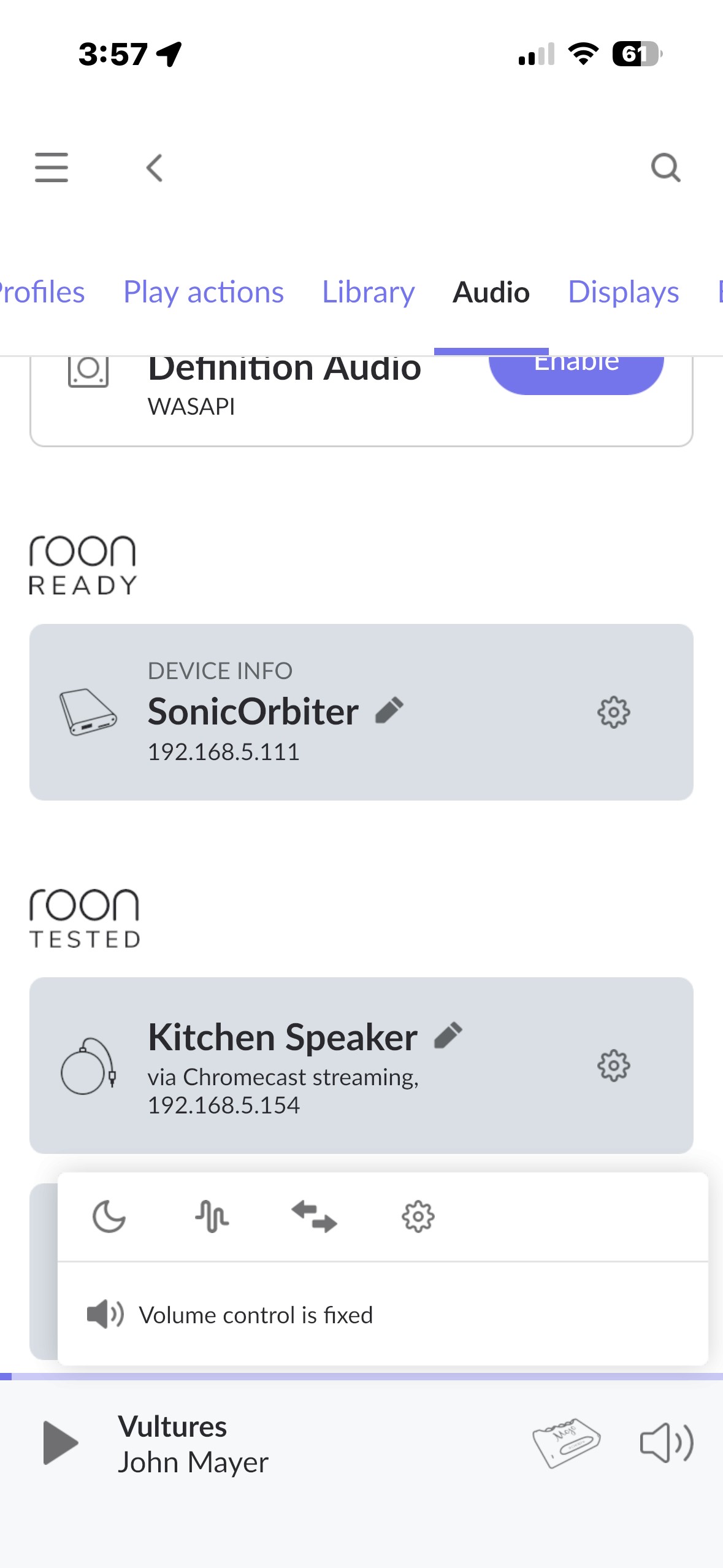Tap the transfer zone arrows icon
This screenshot has width=723, height=1568.
pos(314,1216)
